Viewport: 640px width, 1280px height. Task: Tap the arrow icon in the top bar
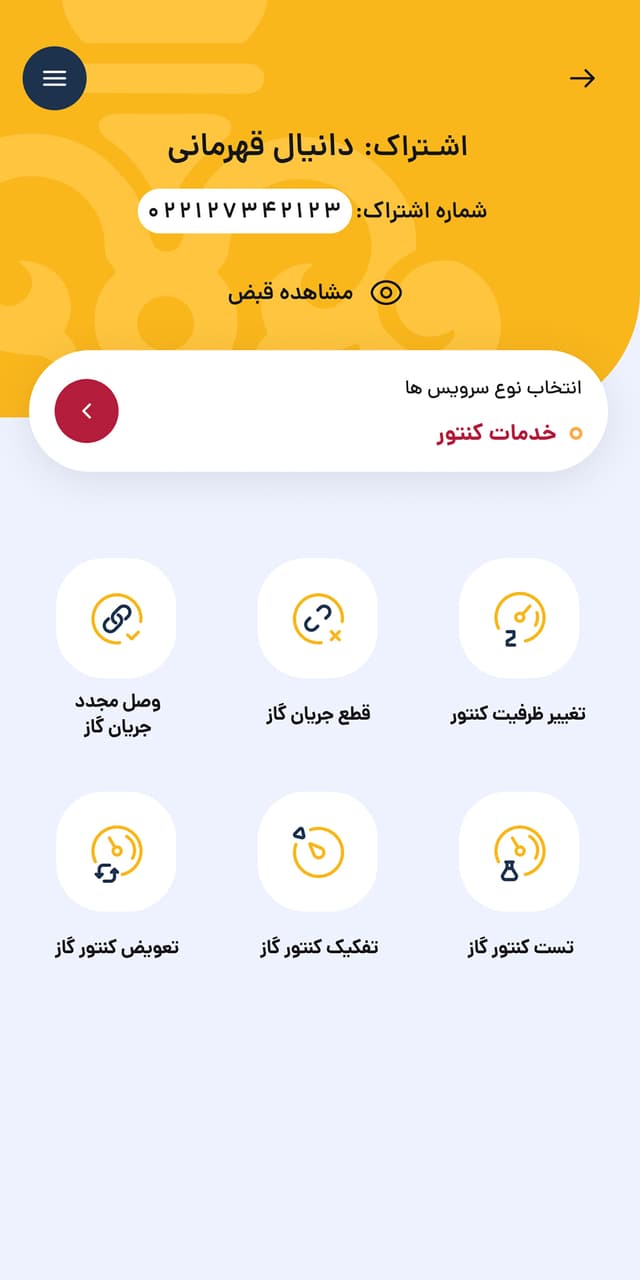[x=582, y=79]
